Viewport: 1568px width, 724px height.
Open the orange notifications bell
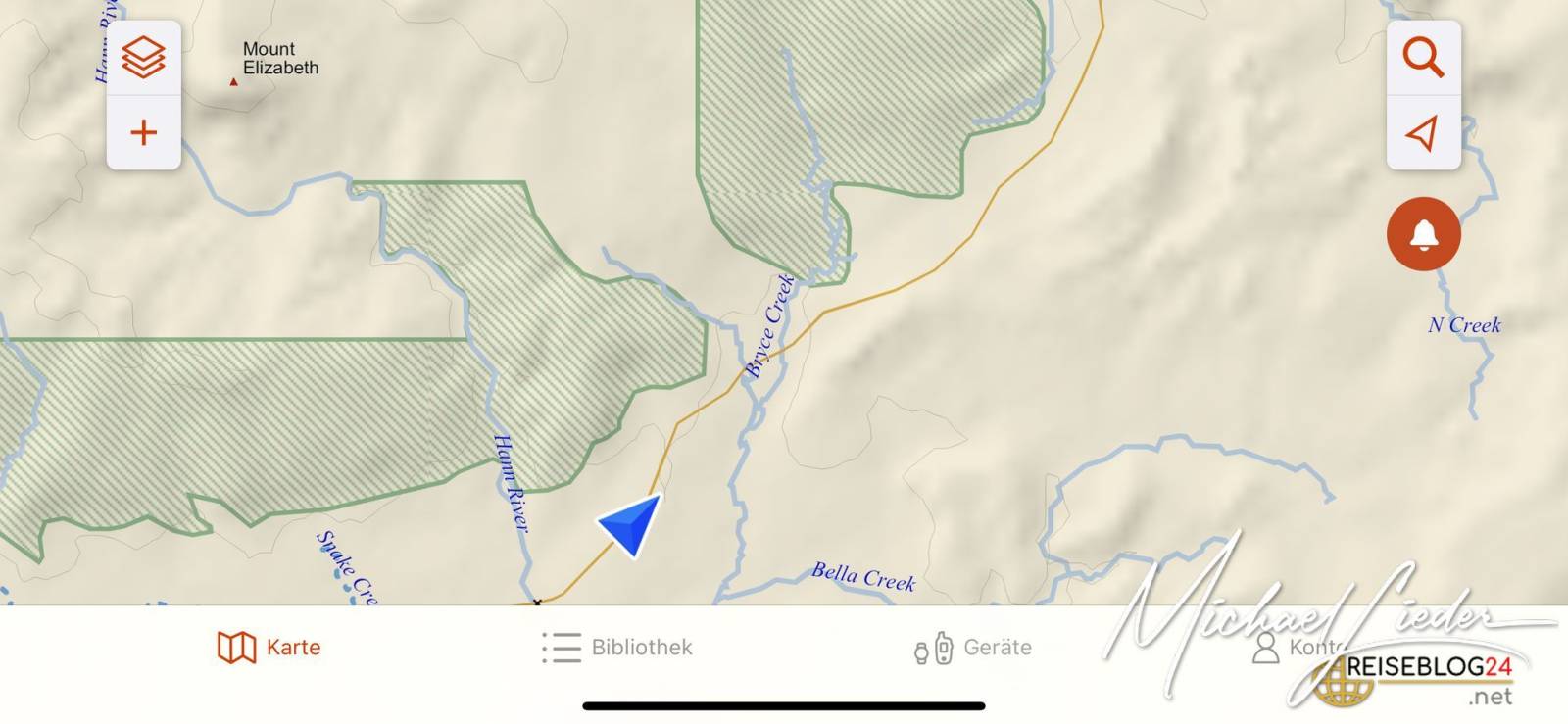[x=1423, y=234]
